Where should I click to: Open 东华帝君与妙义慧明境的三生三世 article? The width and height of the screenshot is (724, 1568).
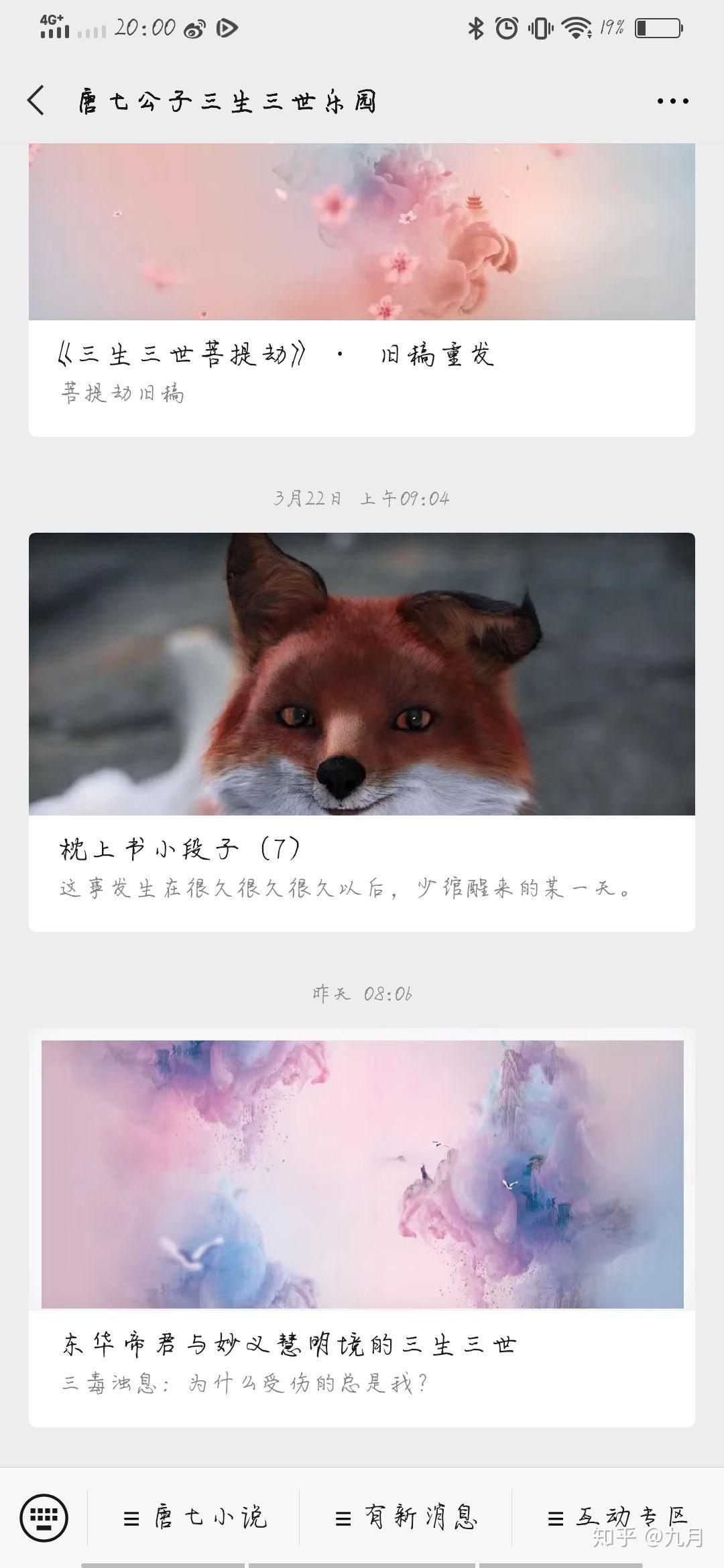pos(290,1344)
